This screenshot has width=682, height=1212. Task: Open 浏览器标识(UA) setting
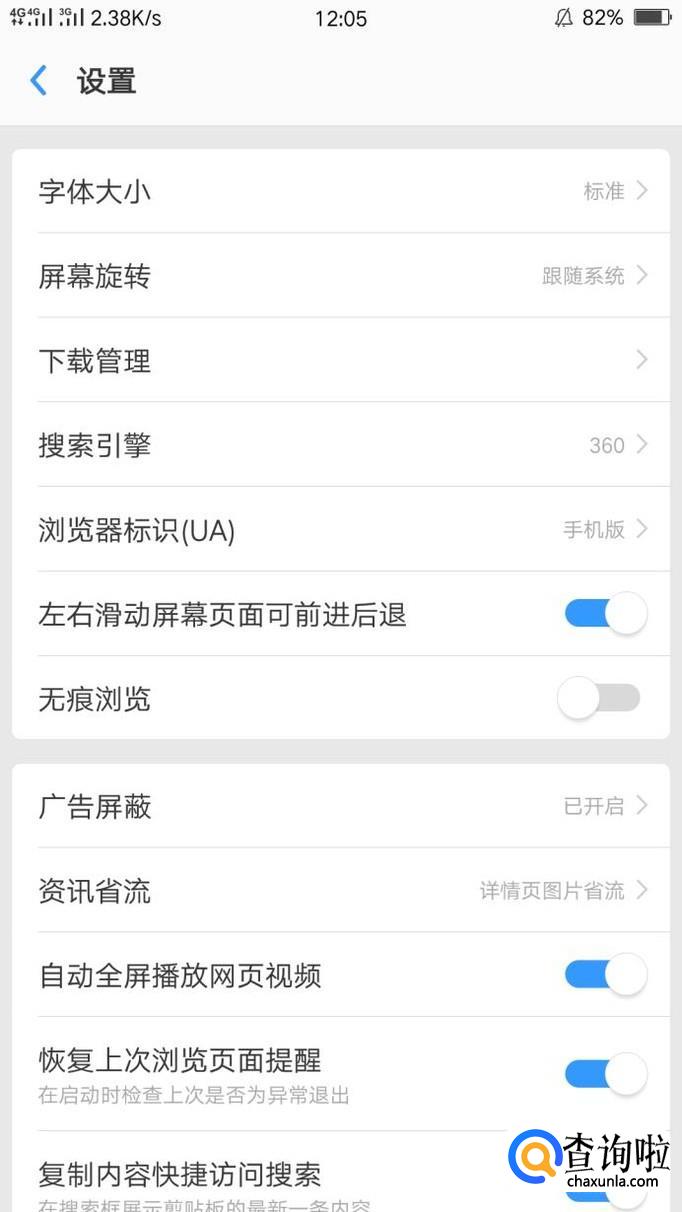(x=340, y=530)
